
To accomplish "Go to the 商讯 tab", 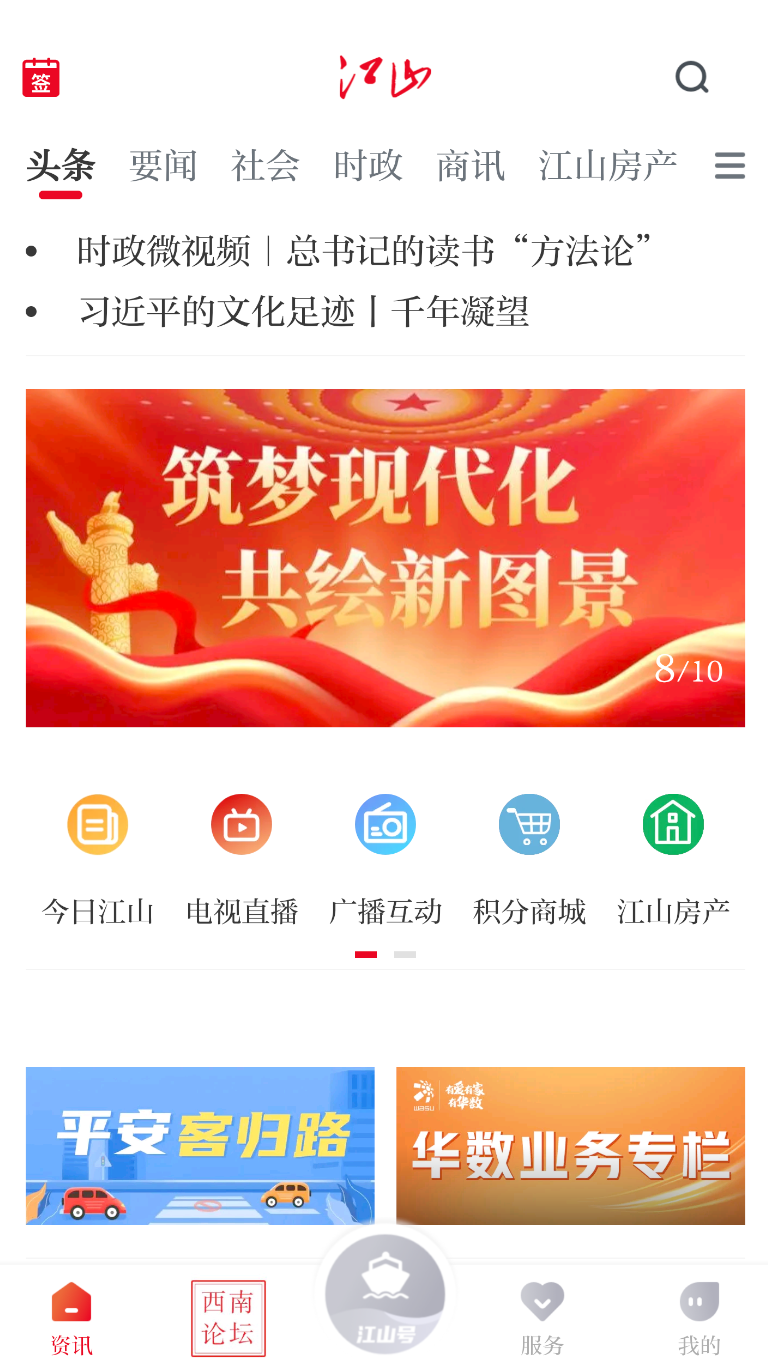I will point(470,166).
